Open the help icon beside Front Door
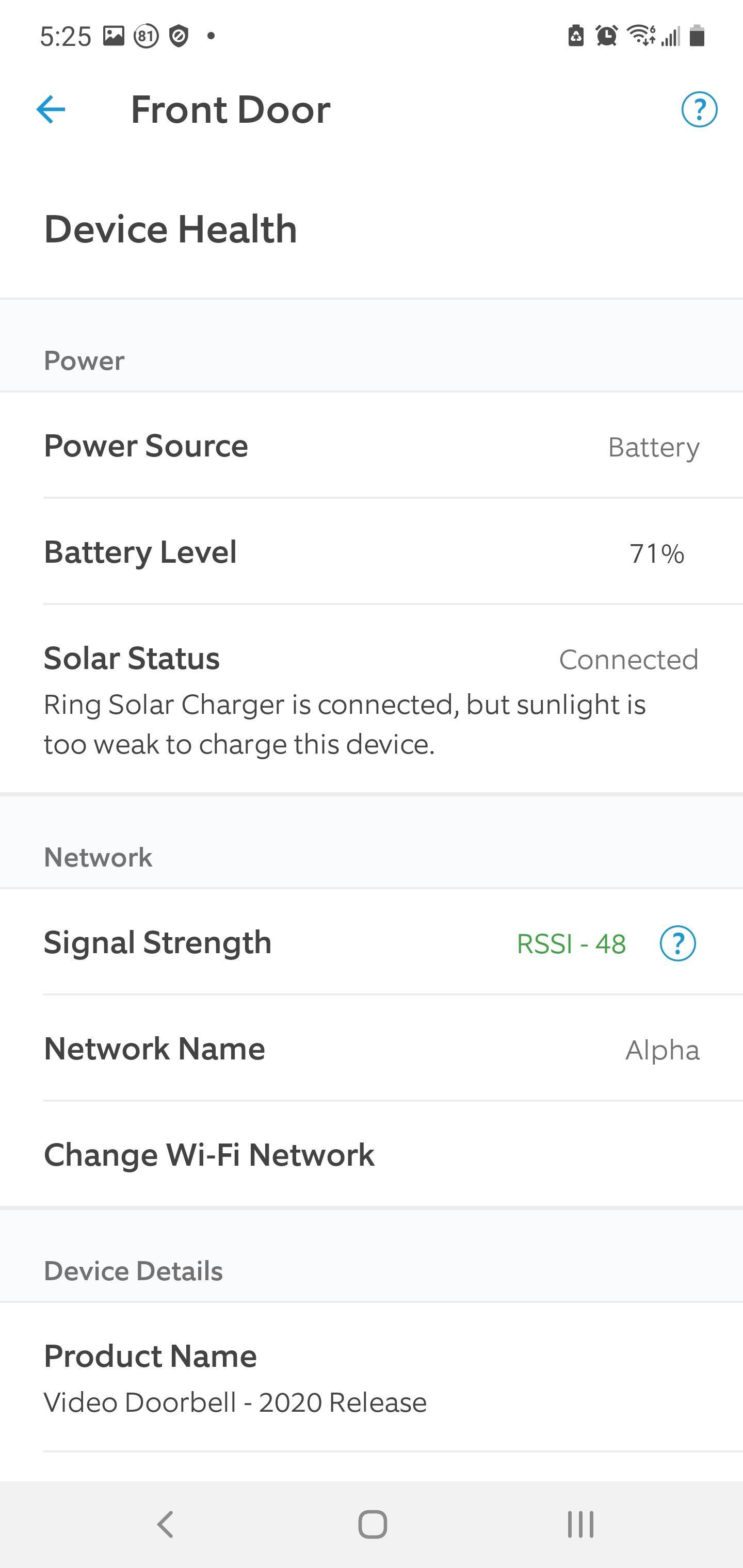The height and width of the screenshot is (1568, 743). pyautogui.click(x=699, y=109)
